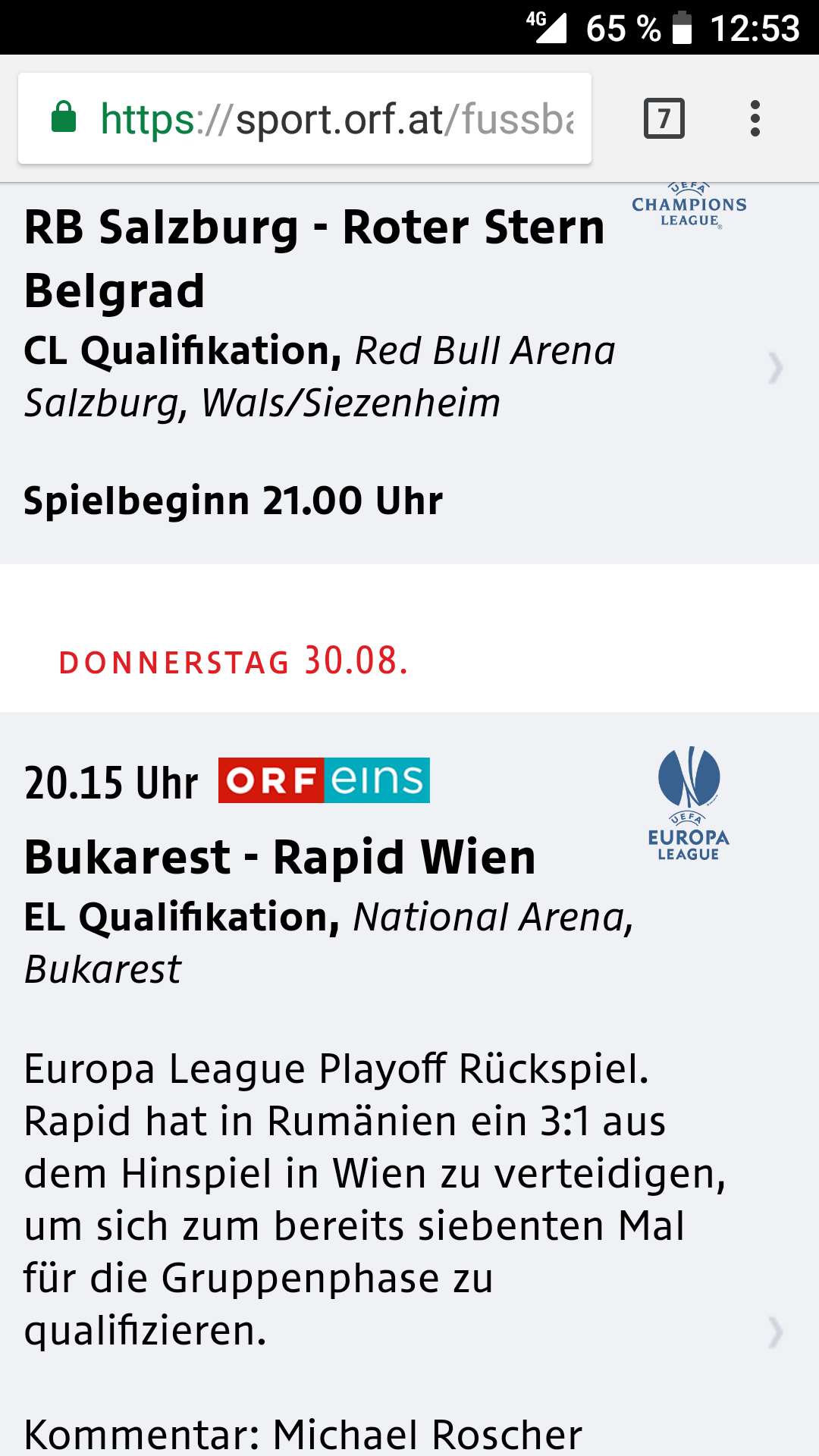
Task: Open the tab switcher showing 7 tabs
Action: click(x=664, y=118)
